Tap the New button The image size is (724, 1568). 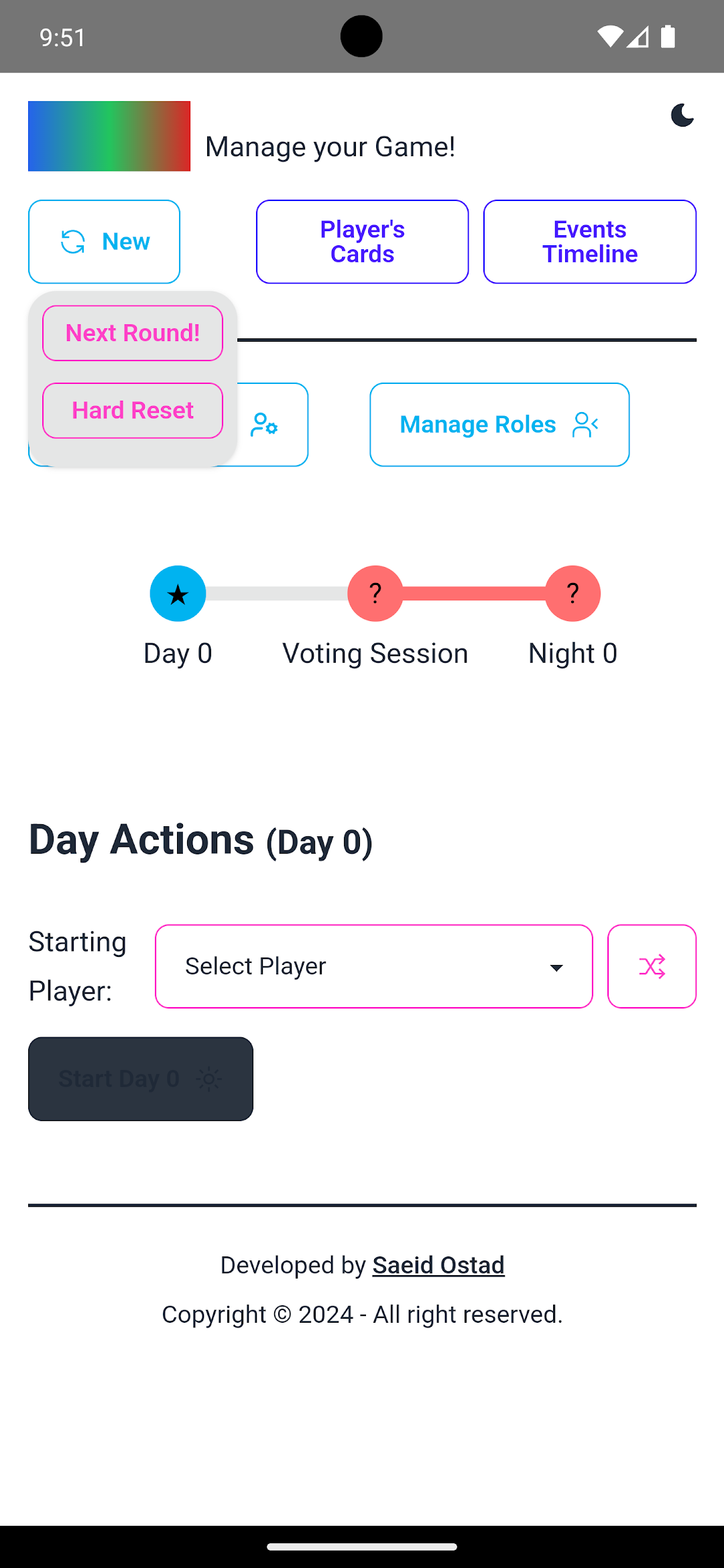104,242
